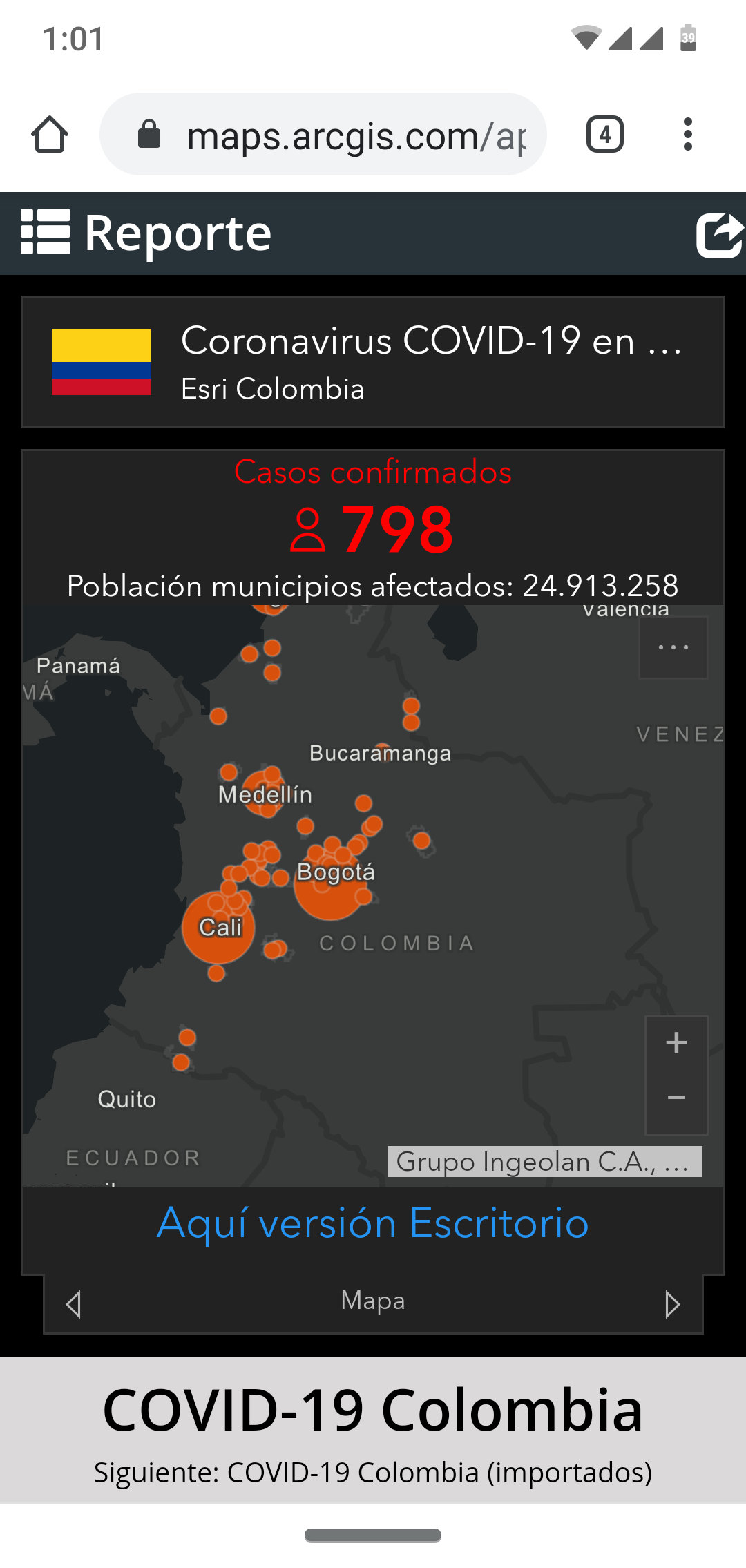The height and width of the screenshot is (1568, 746).
Task: Go to the next panel with right arrow
Action: coord(671,1304)
